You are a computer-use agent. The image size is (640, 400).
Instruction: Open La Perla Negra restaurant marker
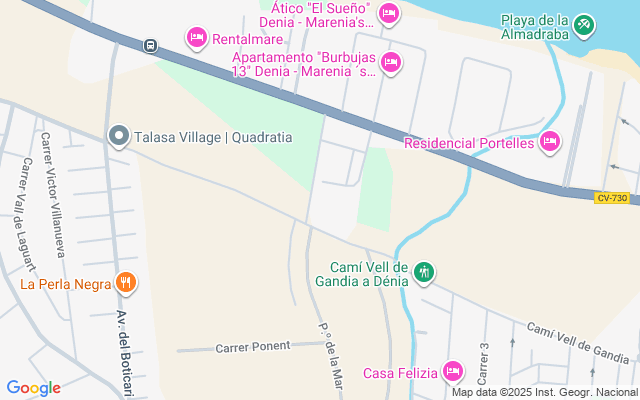pos(125,283)
